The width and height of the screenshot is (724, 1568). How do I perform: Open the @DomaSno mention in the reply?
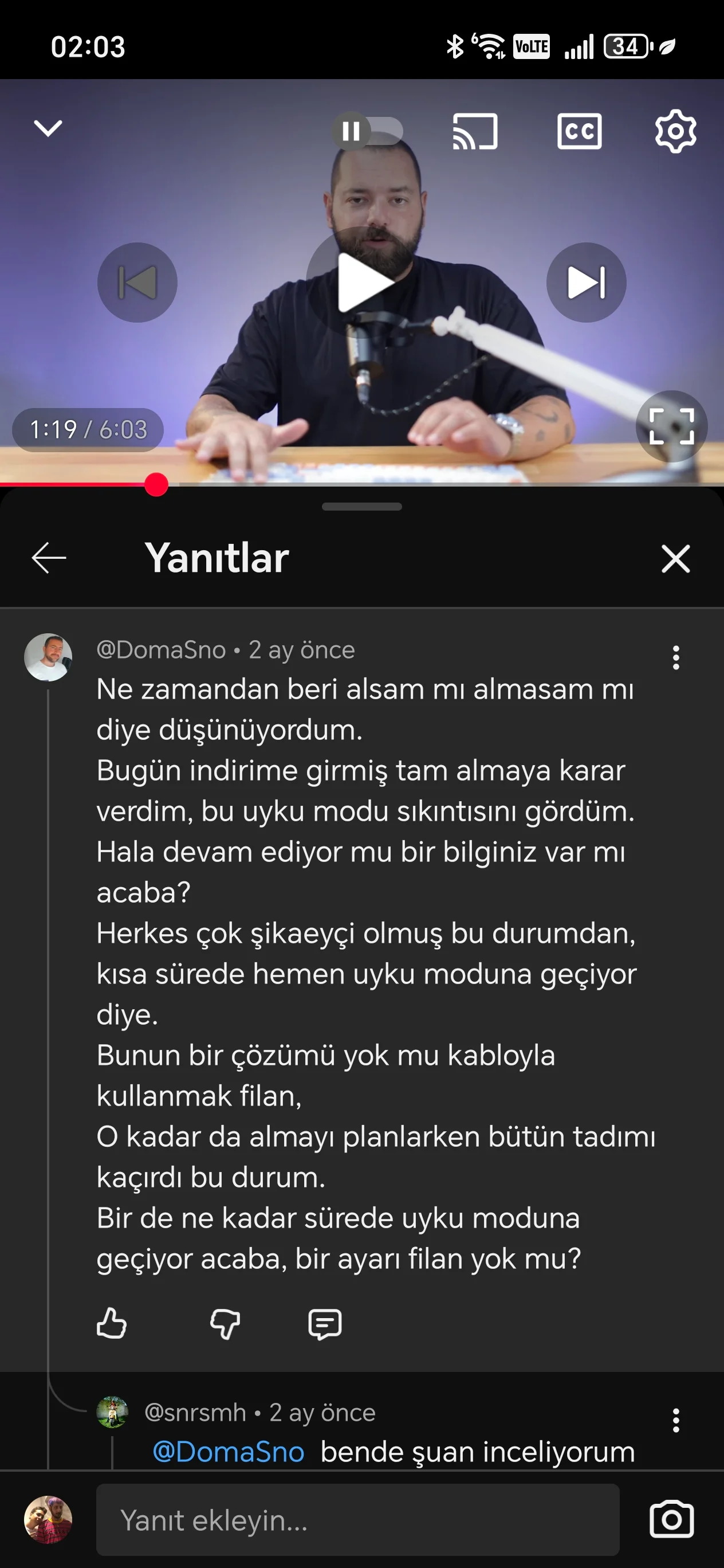(228, 1452)
